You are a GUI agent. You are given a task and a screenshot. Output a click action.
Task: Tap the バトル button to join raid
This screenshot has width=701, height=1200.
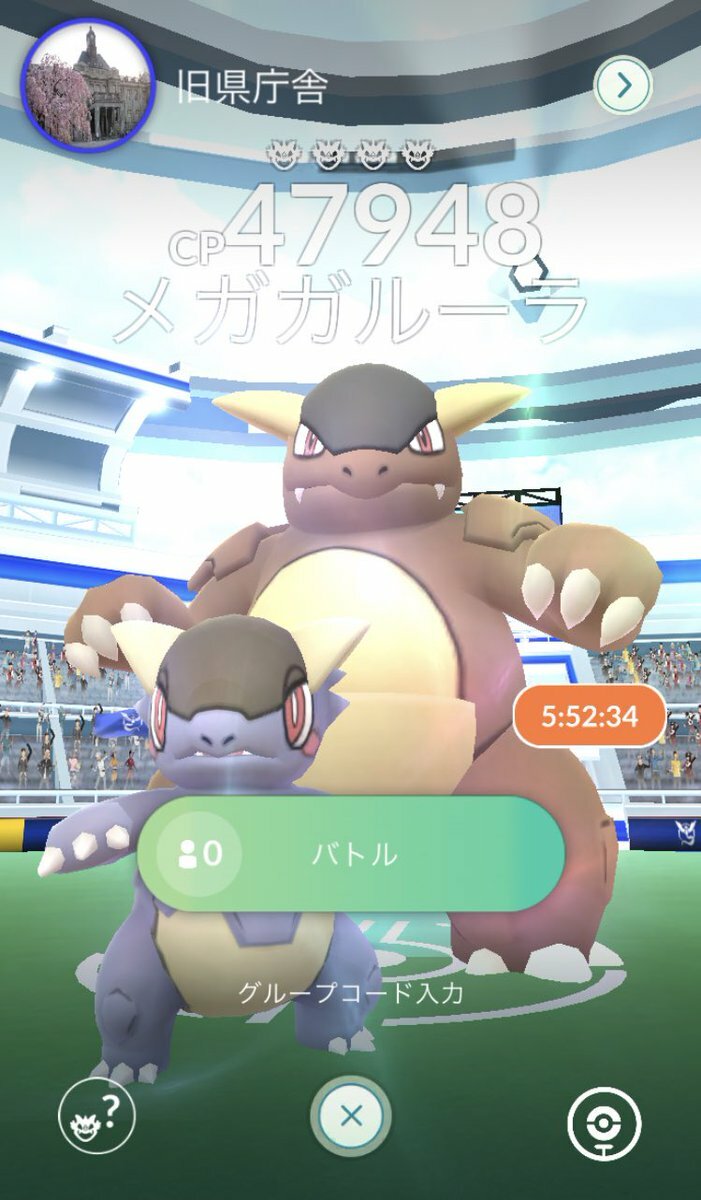point(352,853)
